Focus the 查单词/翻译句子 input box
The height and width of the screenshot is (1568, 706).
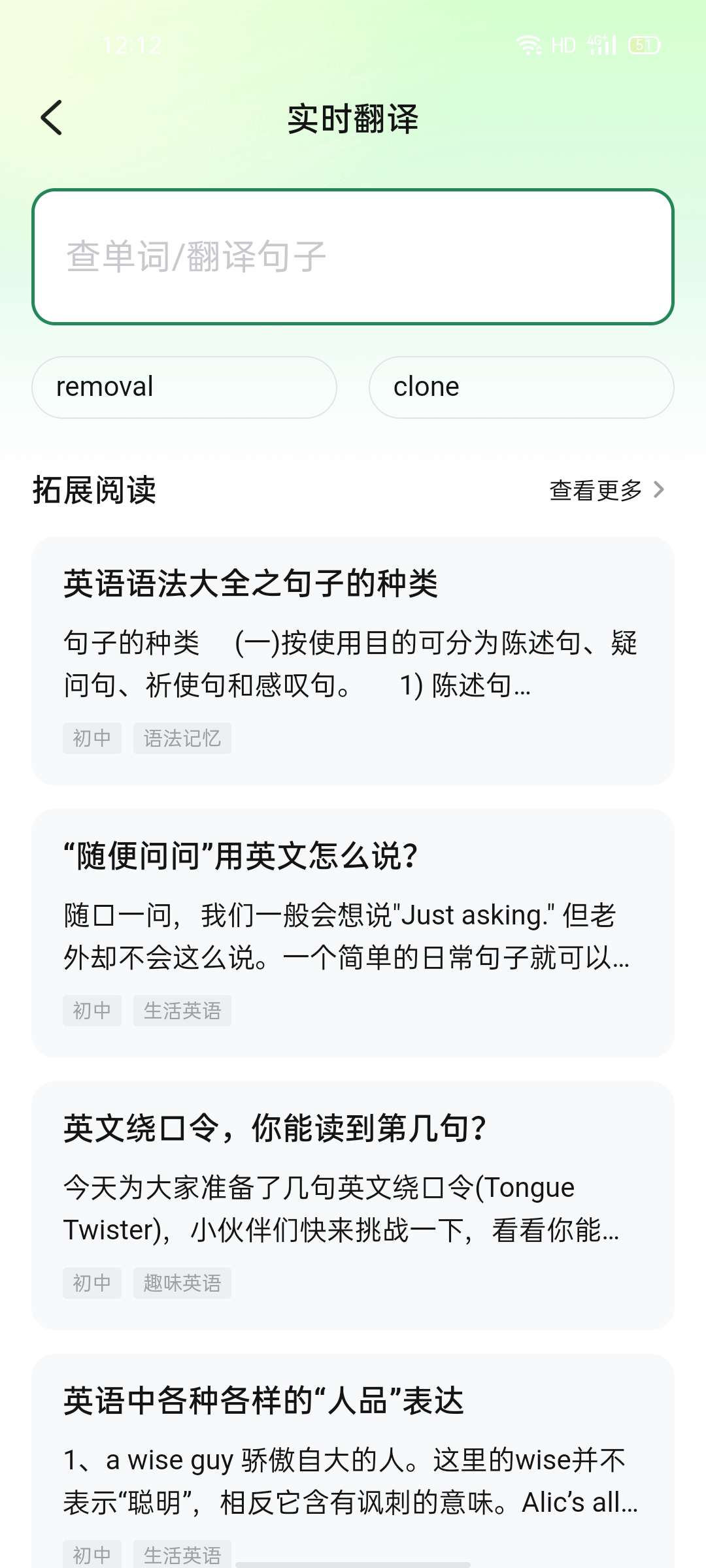(353, 256)
